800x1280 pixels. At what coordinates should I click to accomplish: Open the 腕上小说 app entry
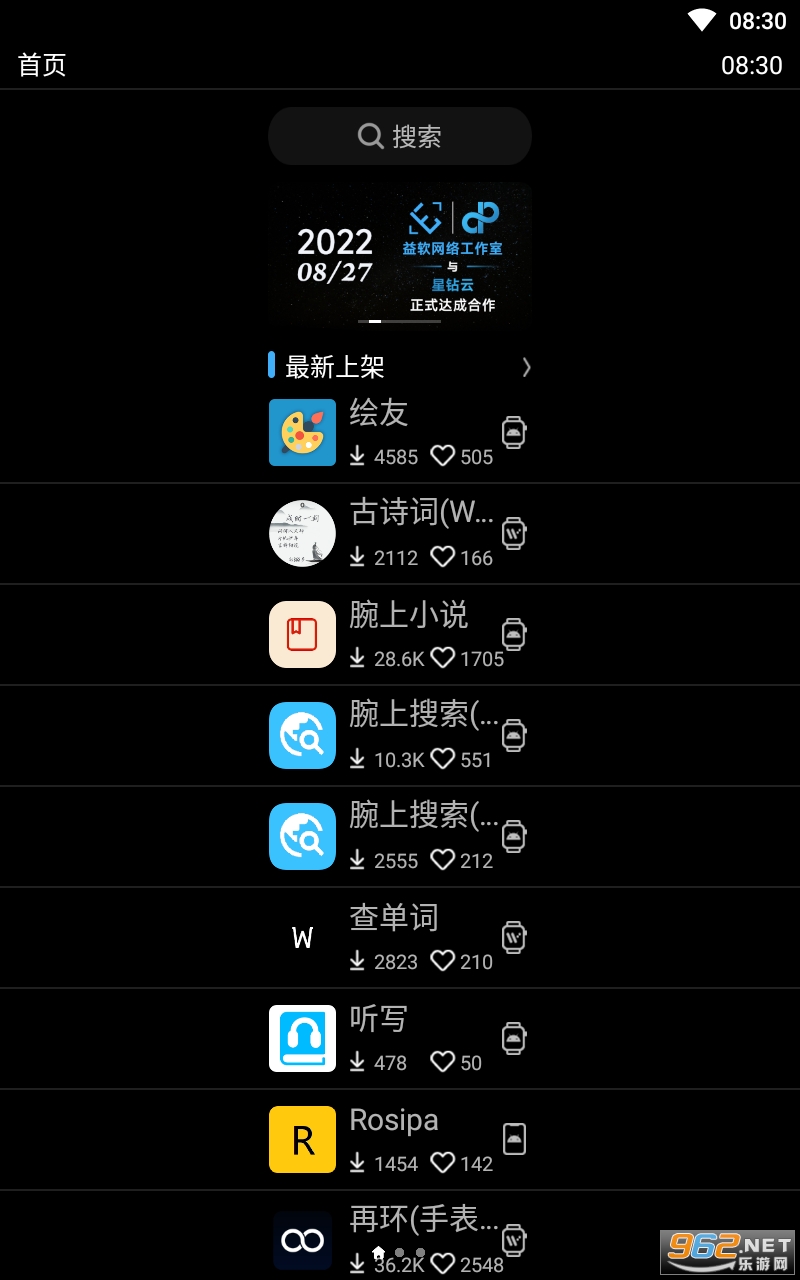(x=400, y=634)
